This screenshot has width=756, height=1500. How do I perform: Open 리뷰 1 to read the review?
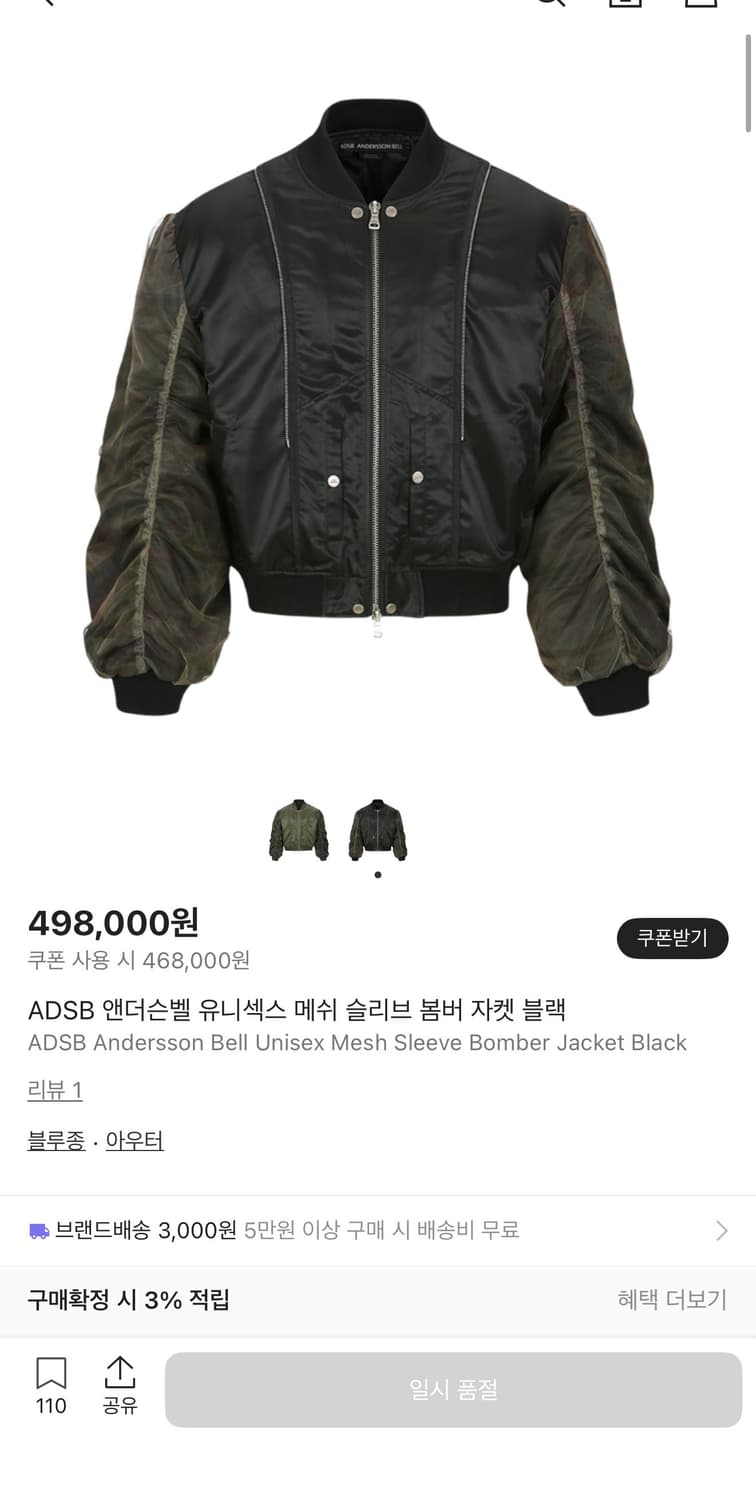(x=55, y=1090)
